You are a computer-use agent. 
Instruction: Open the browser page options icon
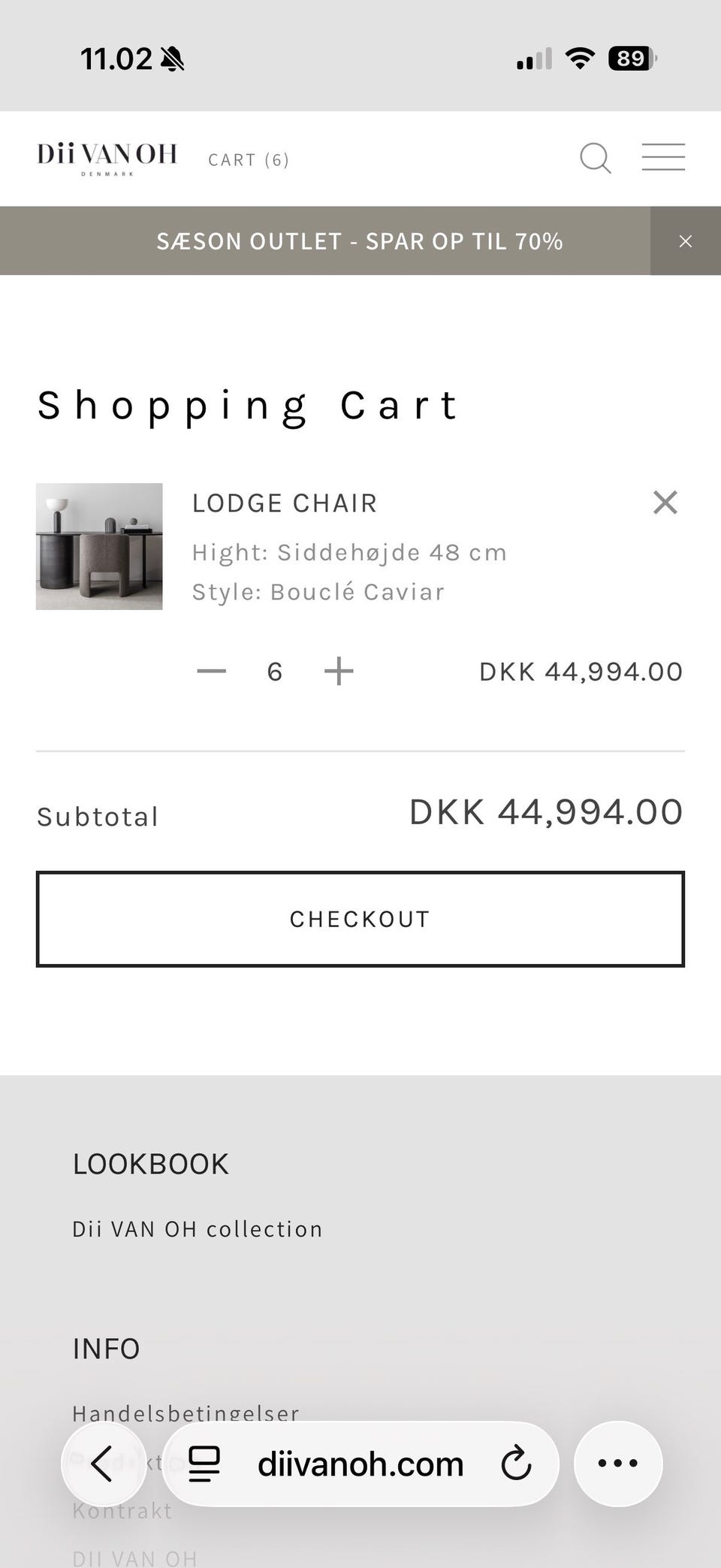pyautogui.click(x=204, y=1464)
